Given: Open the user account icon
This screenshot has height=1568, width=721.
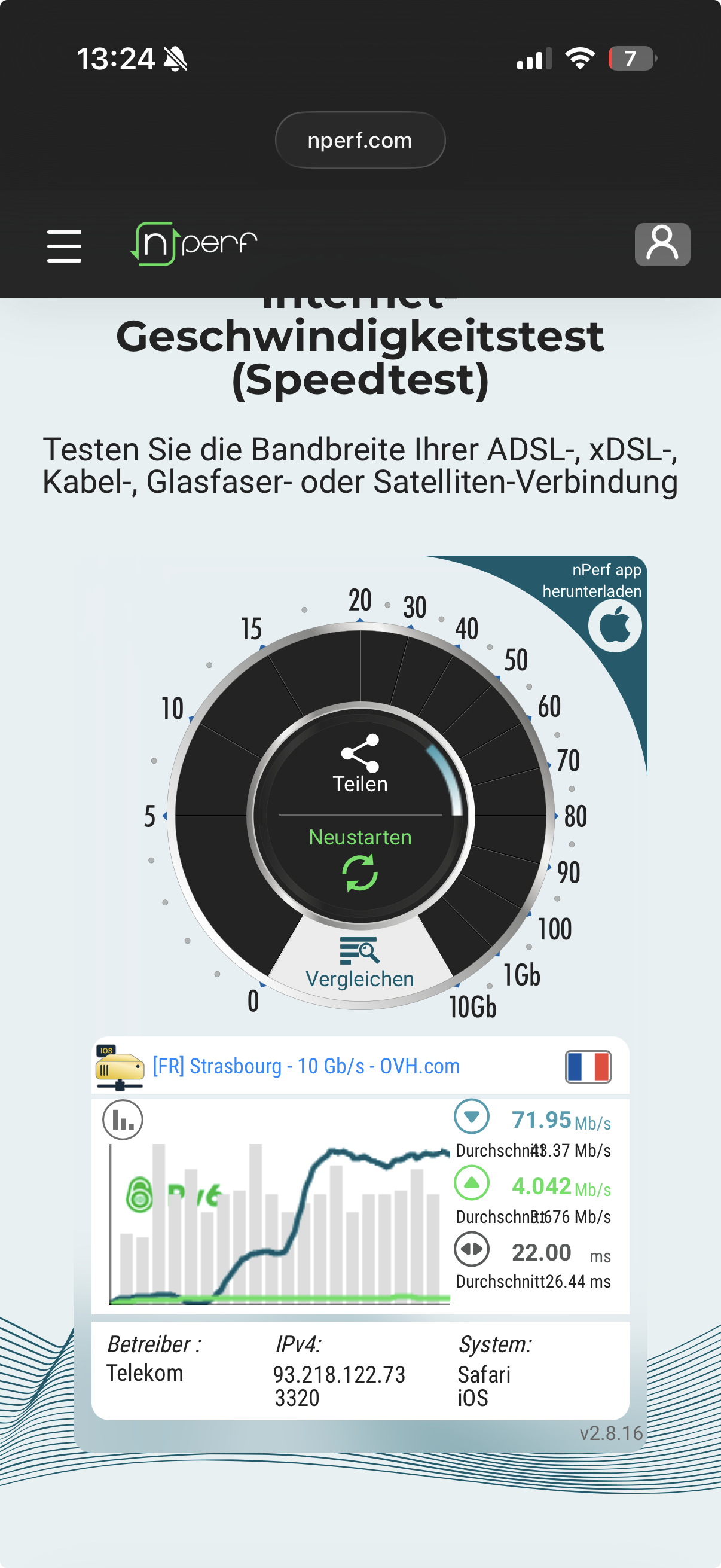Looking at the screenshot, I should click(x=662, y=244).
